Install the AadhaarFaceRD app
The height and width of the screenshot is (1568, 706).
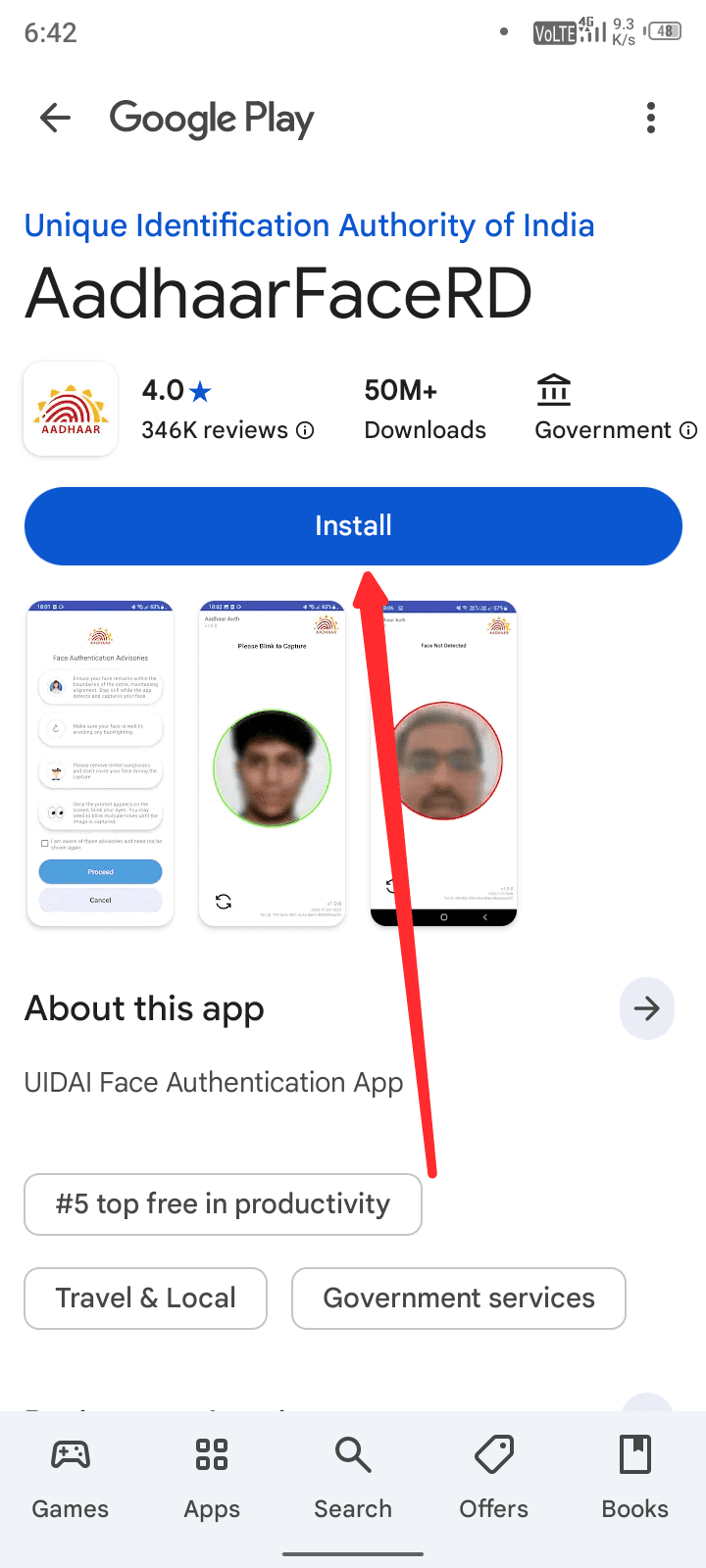point(353,526)
